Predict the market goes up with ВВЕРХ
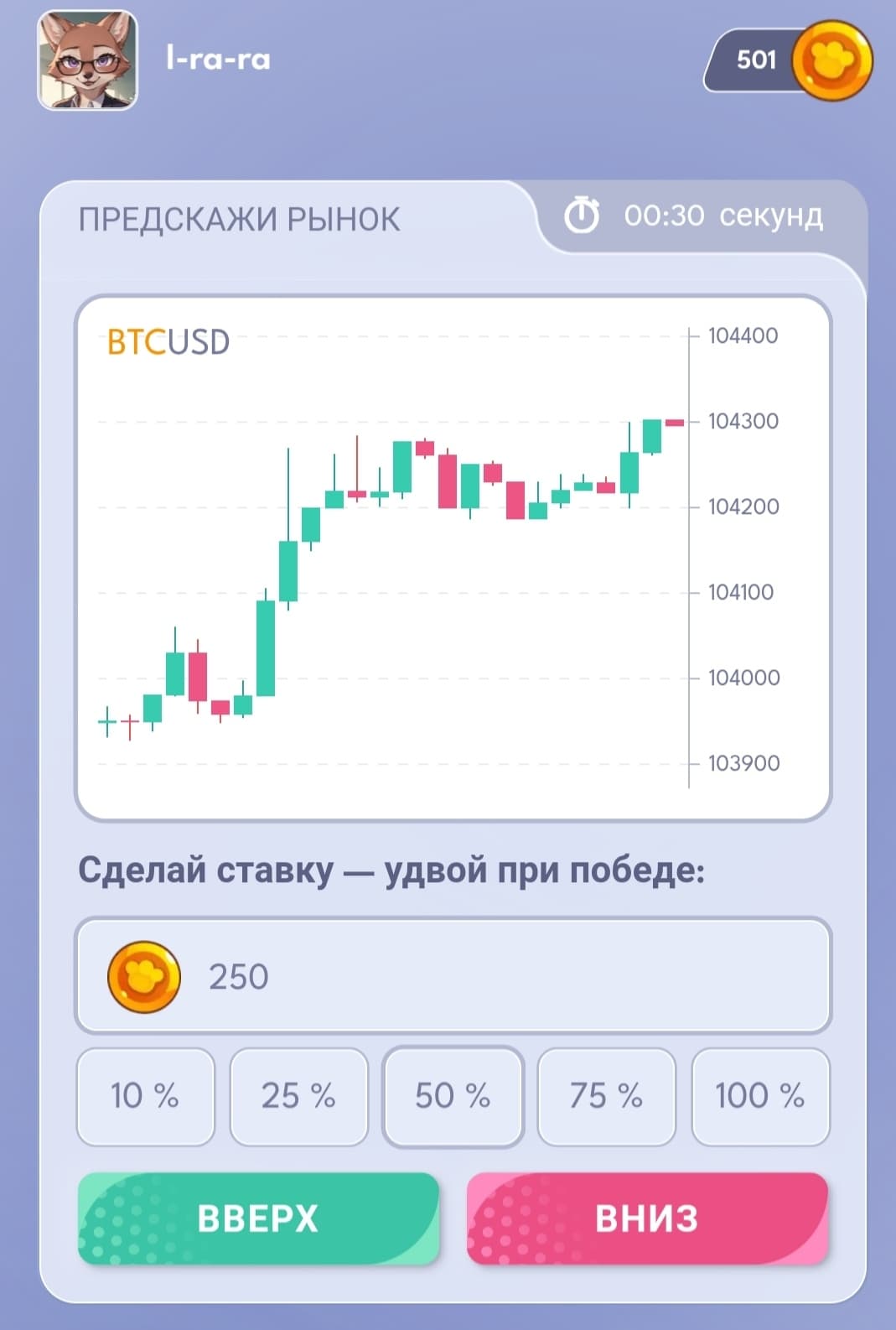896x1330 pixels. click(x=258, y=1218)
